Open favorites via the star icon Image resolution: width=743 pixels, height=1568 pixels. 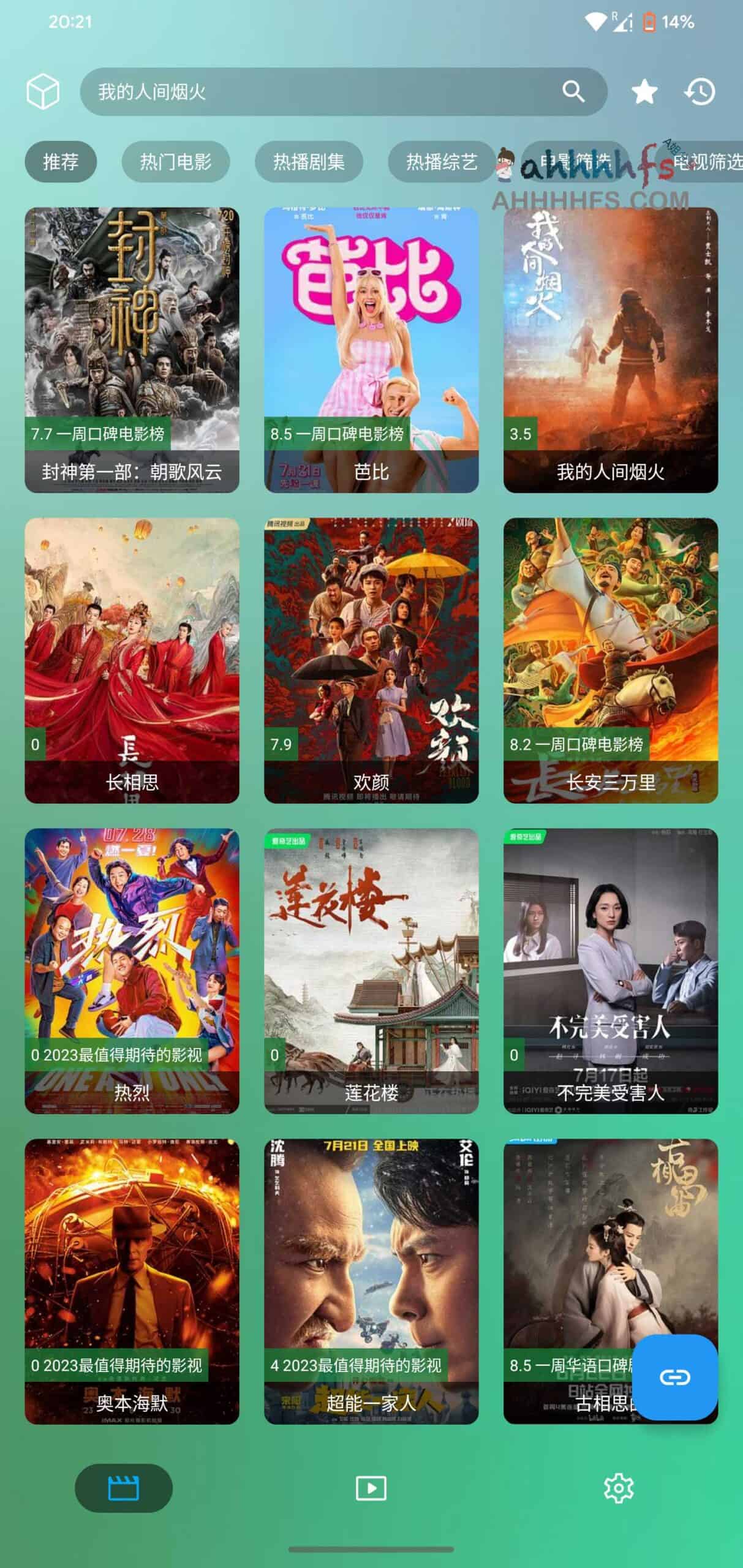[x=645, y=92]
